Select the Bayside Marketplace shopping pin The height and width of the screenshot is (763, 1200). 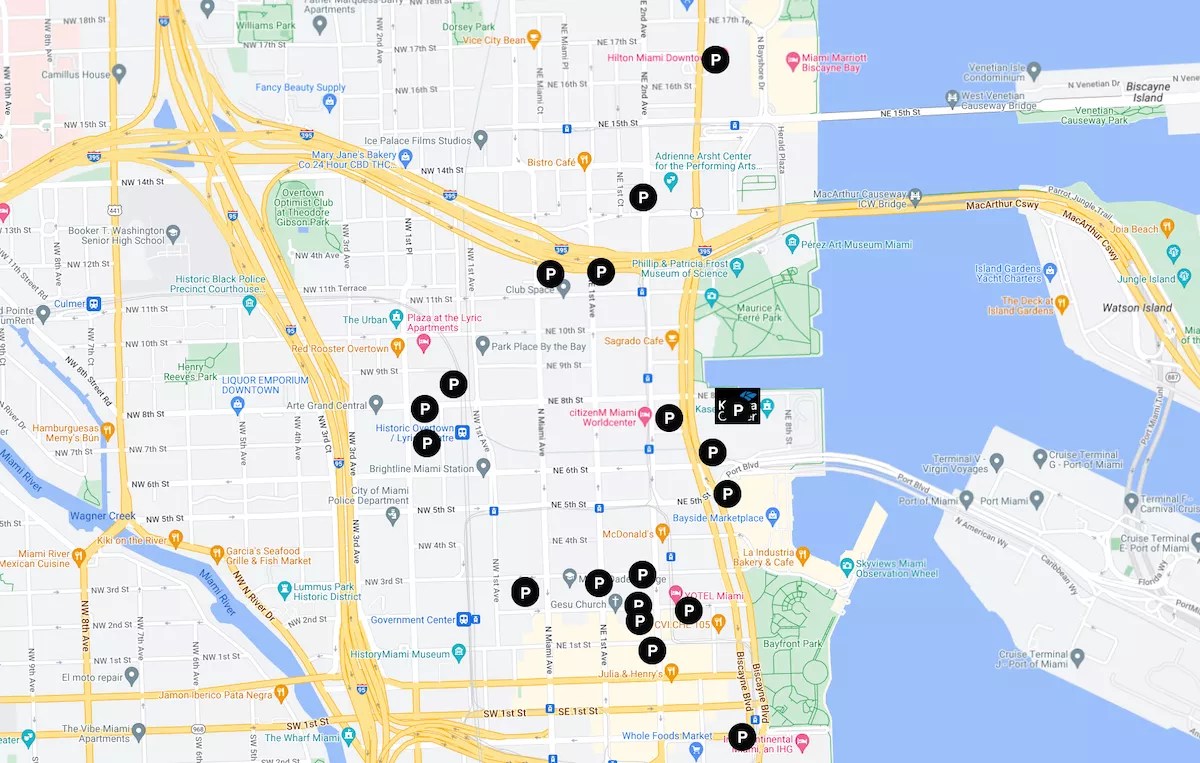(x=772, y=517)
